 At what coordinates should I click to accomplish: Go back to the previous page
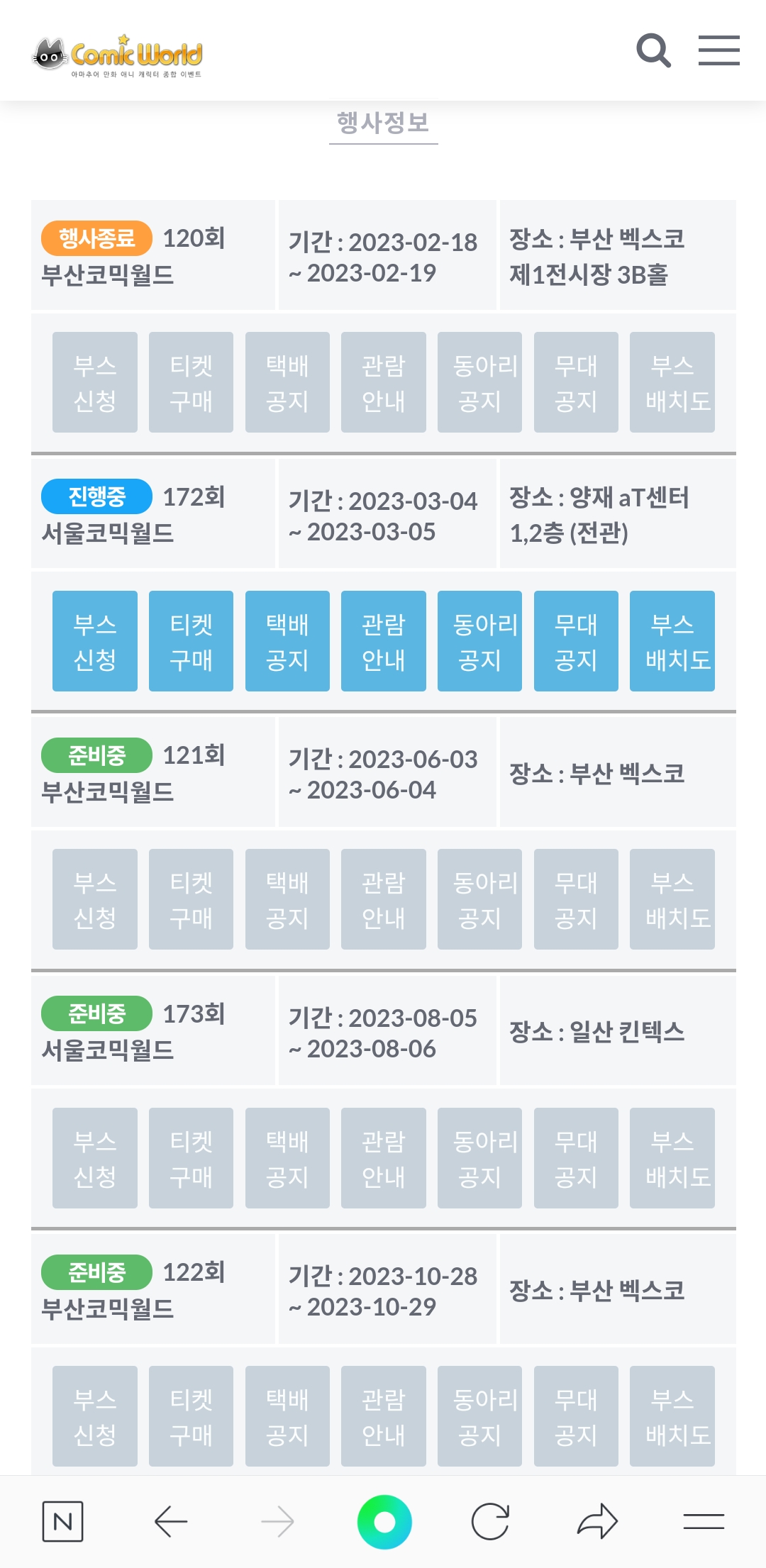[x=171, y=1521]
